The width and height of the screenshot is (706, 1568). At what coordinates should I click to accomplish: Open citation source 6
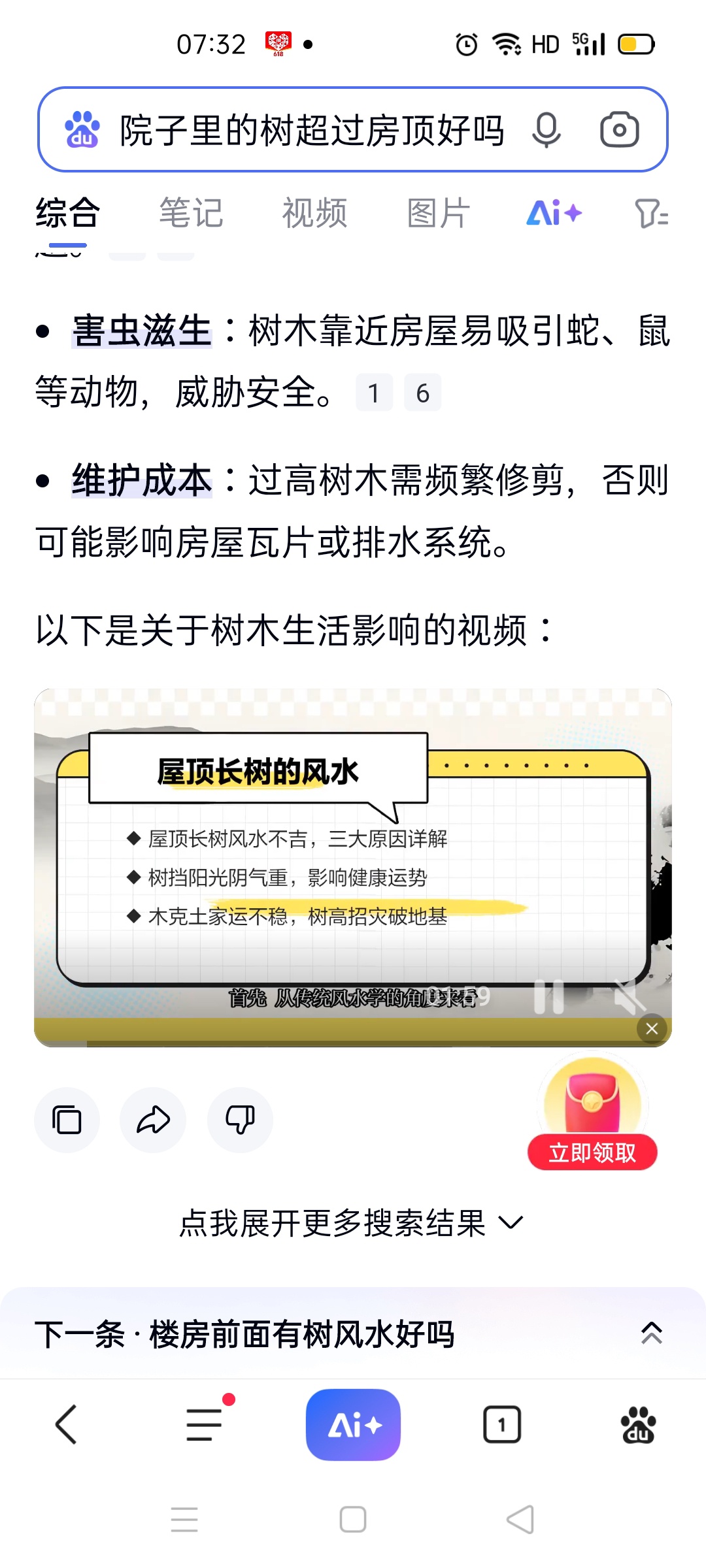coord(422,393)
